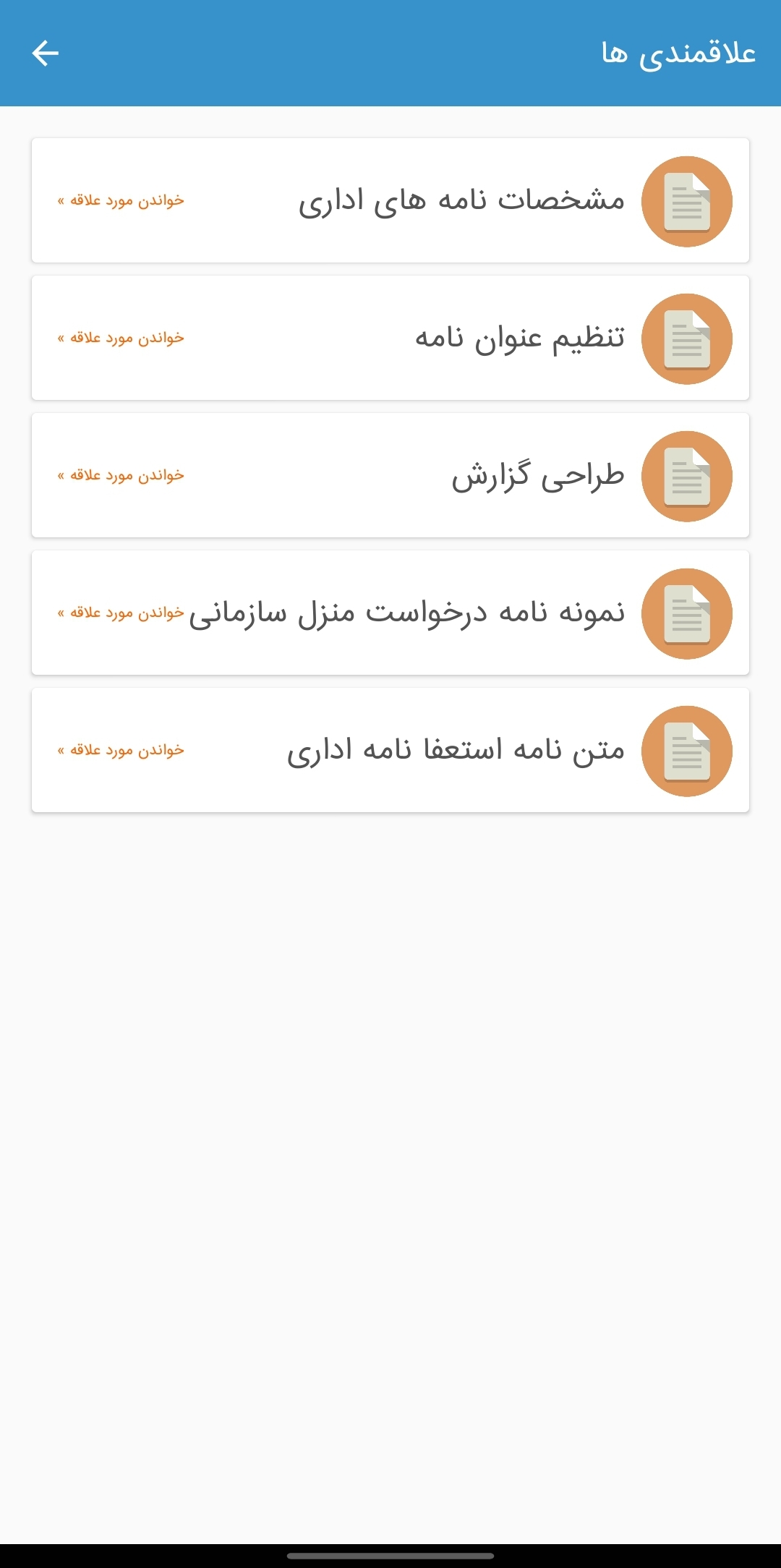Tap the chevron on the مشخصات نامه های اداری row

[58, 201]
